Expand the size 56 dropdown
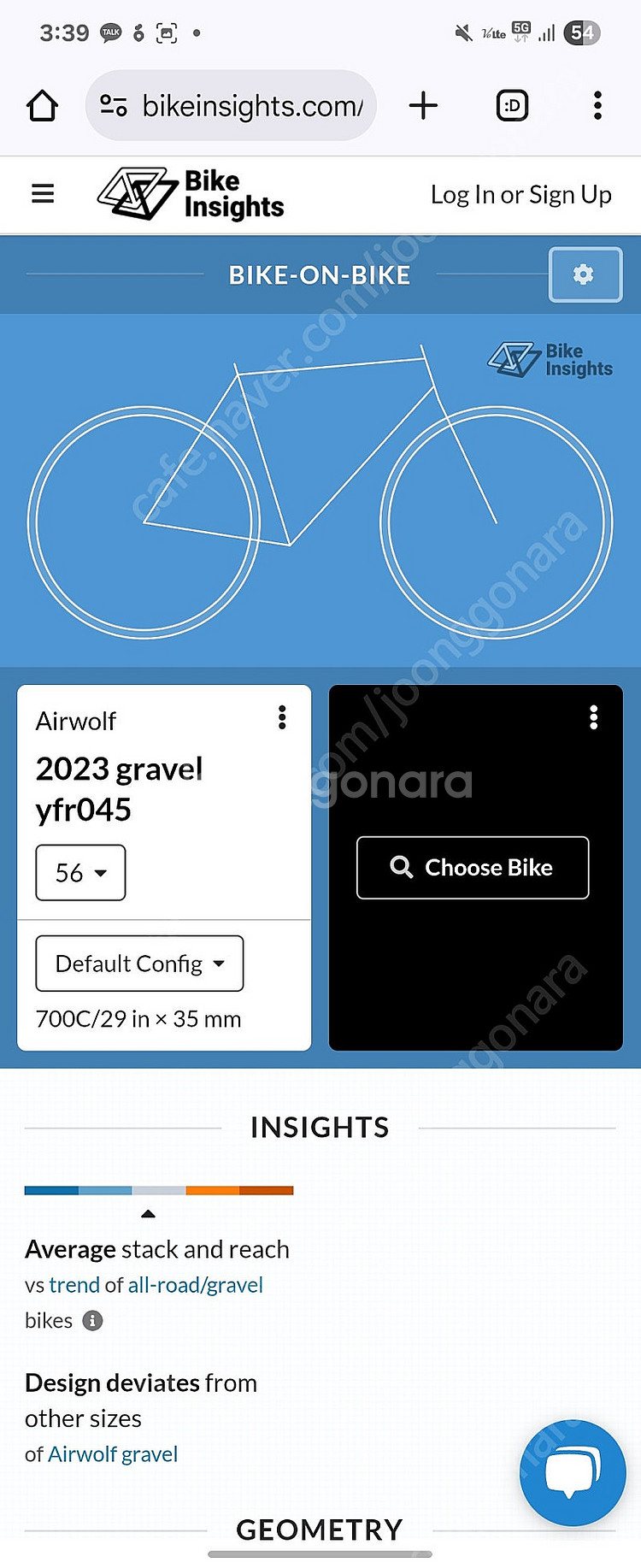The width and height of the screenshot is (641, 1568). tap(80, 873)
